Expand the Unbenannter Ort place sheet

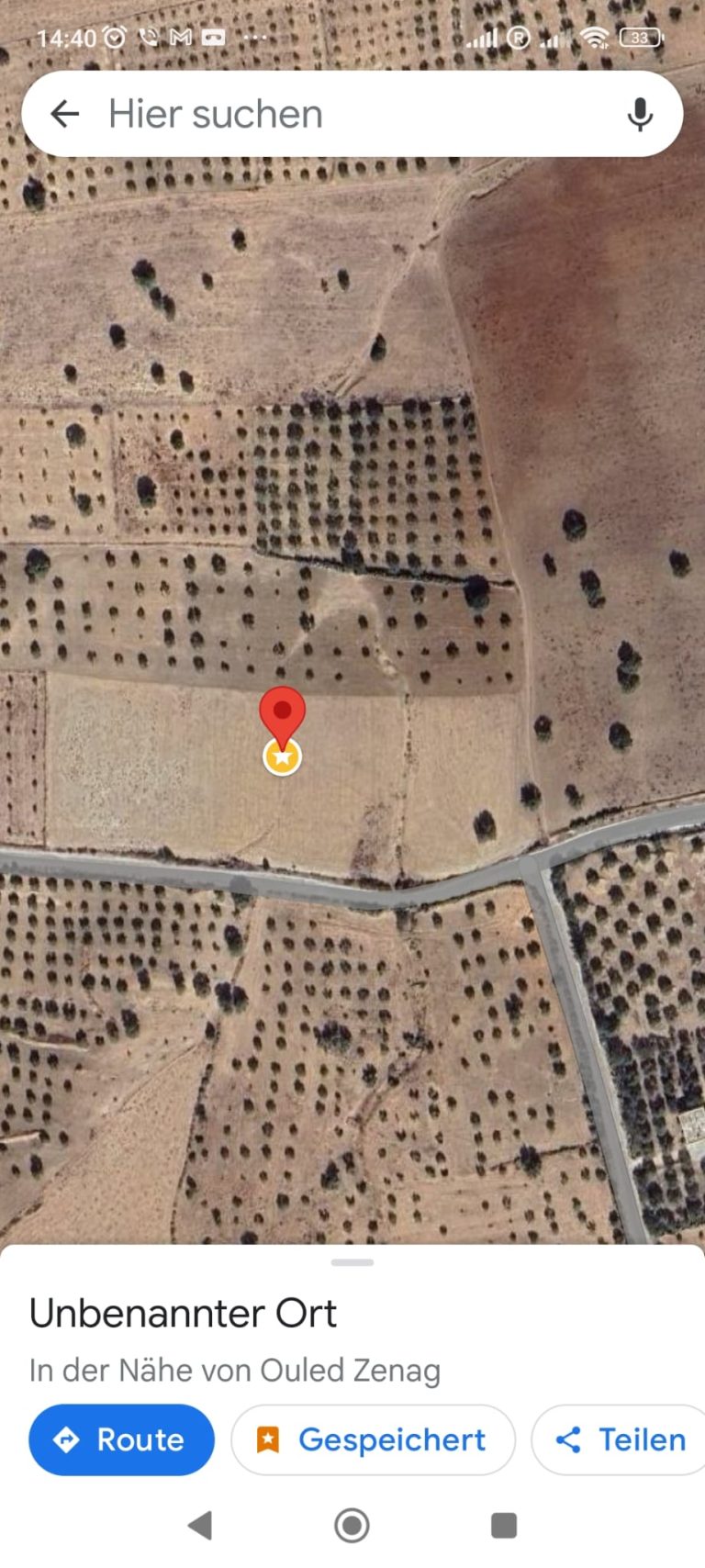(352, 1263)
